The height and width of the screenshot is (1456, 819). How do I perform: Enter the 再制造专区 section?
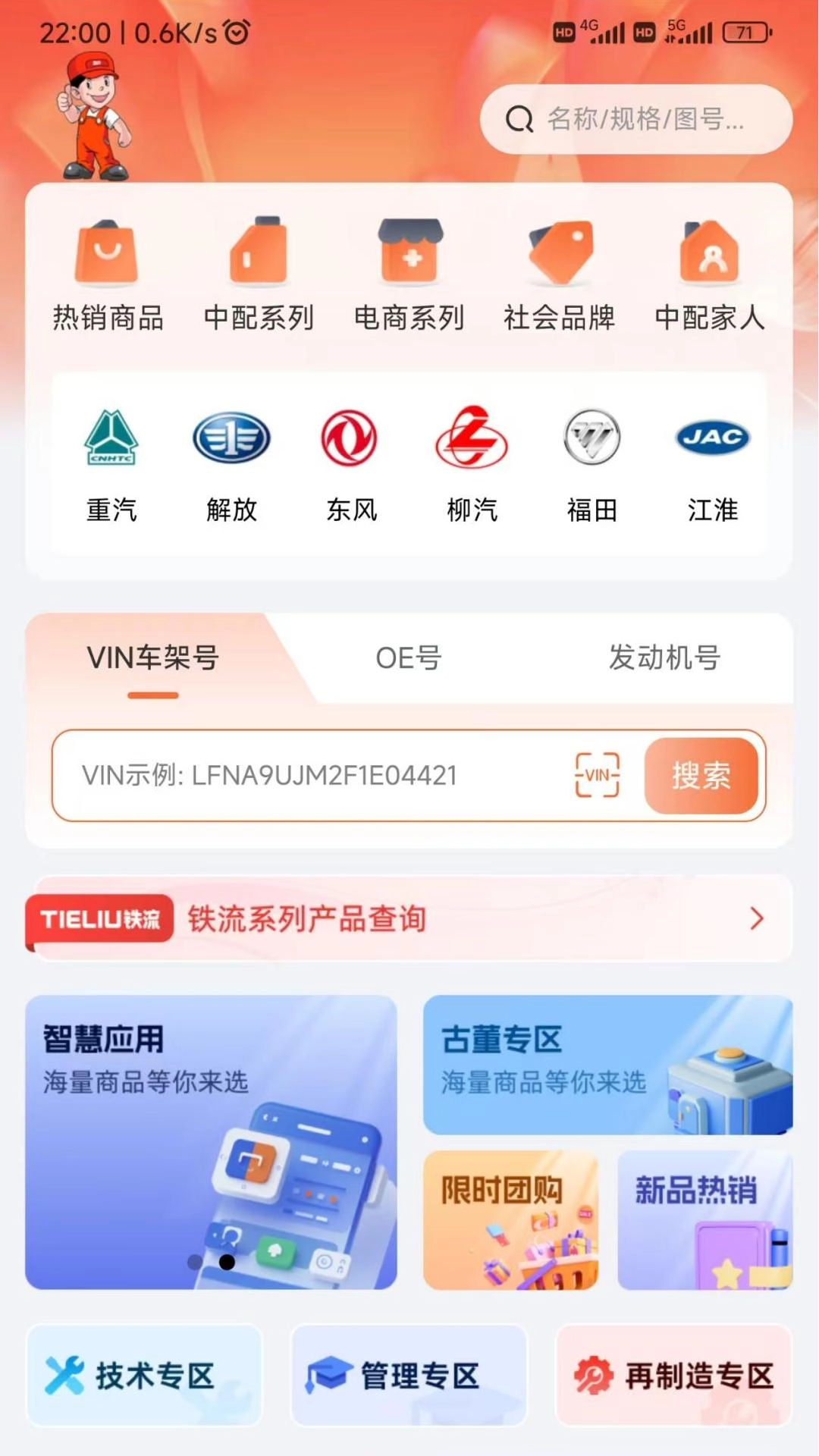coord(673,1375)
